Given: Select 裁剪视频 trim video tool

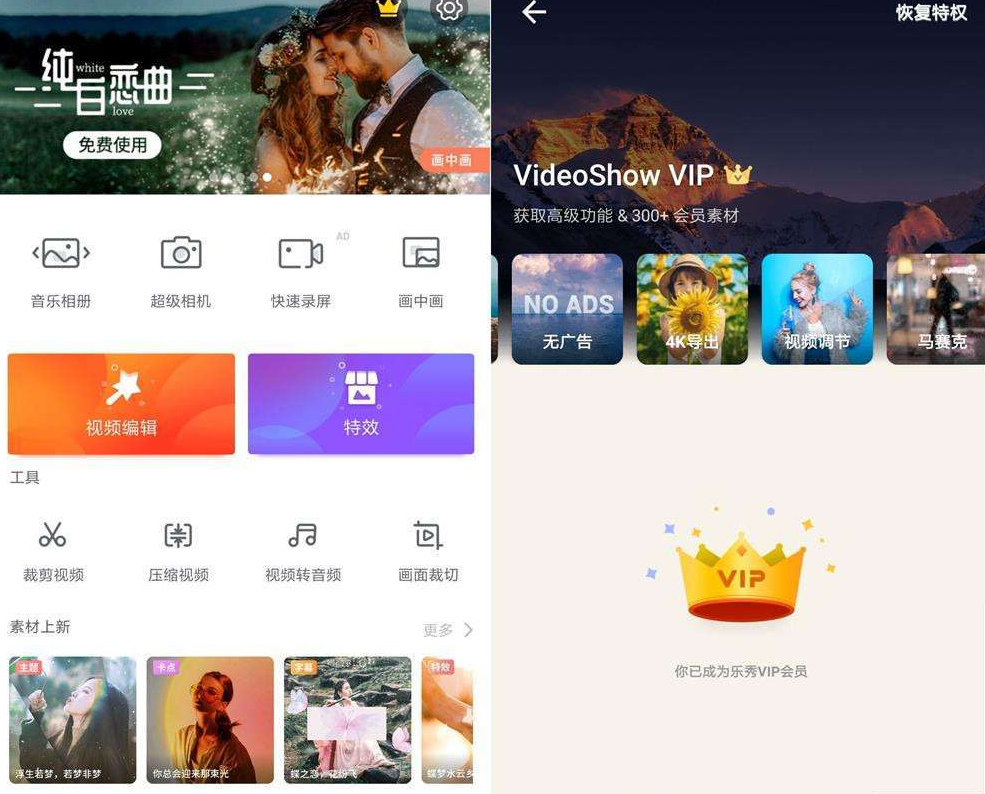Looking at the screenshot, I should point(53,551).
